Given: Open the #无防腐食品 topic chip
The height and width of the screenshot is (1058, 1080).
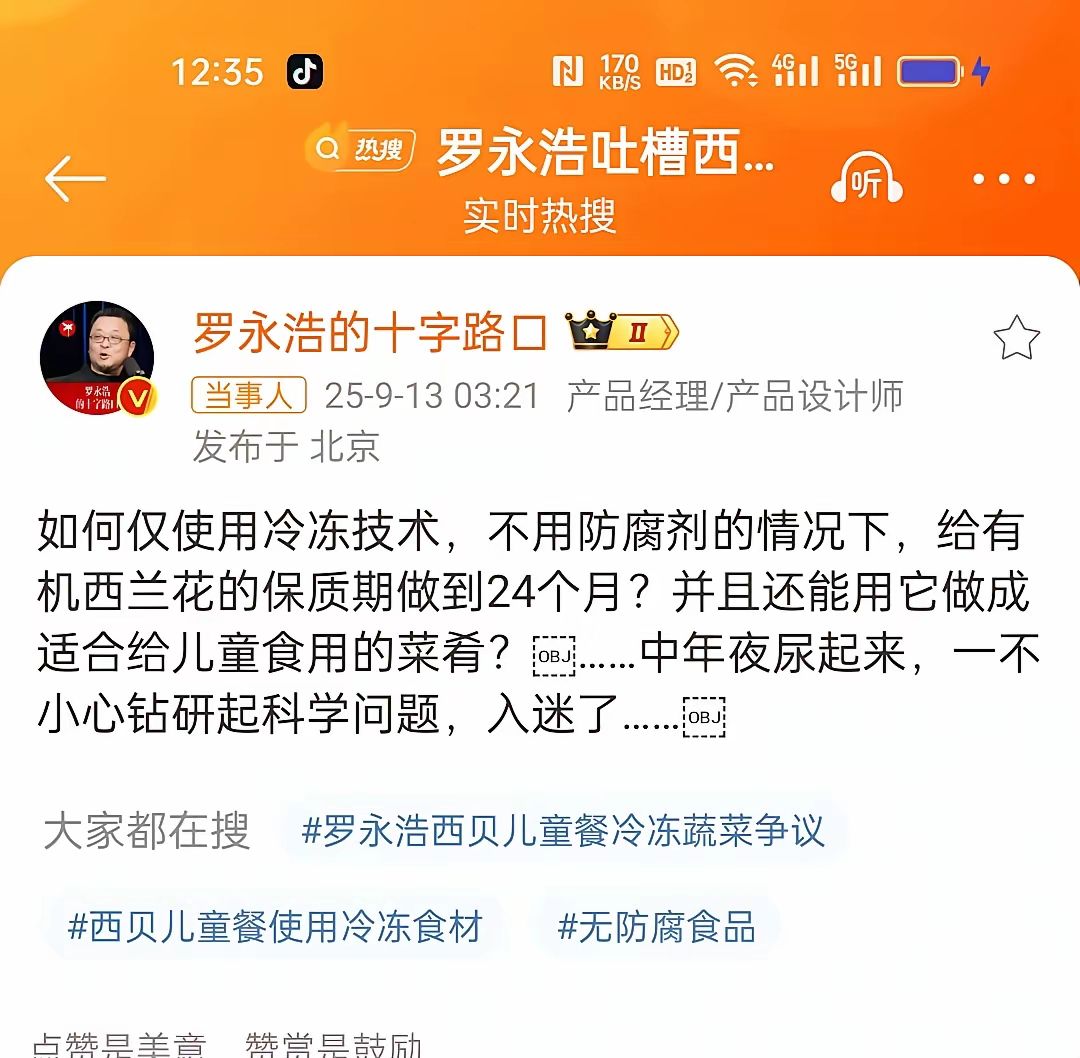Looking at the screenshot, I should click(656, 926).
